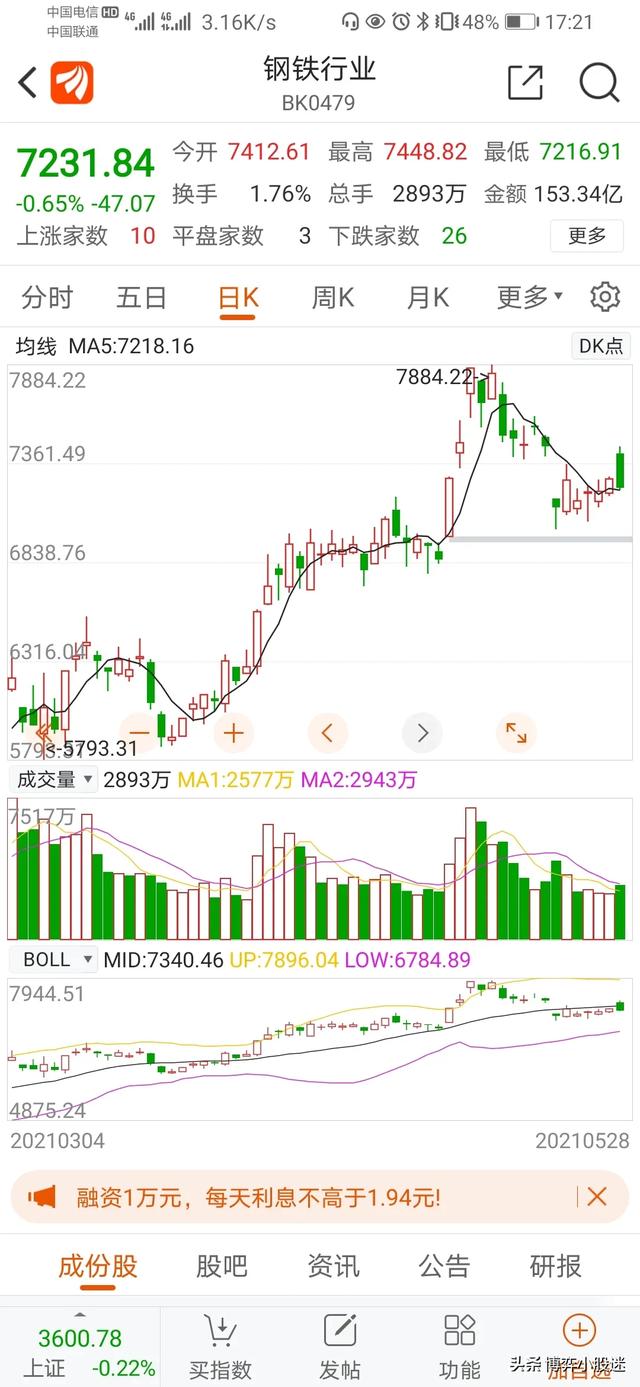Zoom in the chart with plus button
Image resolution: width=640 pixels, height=1387 pixels.
tap(233, 733)
